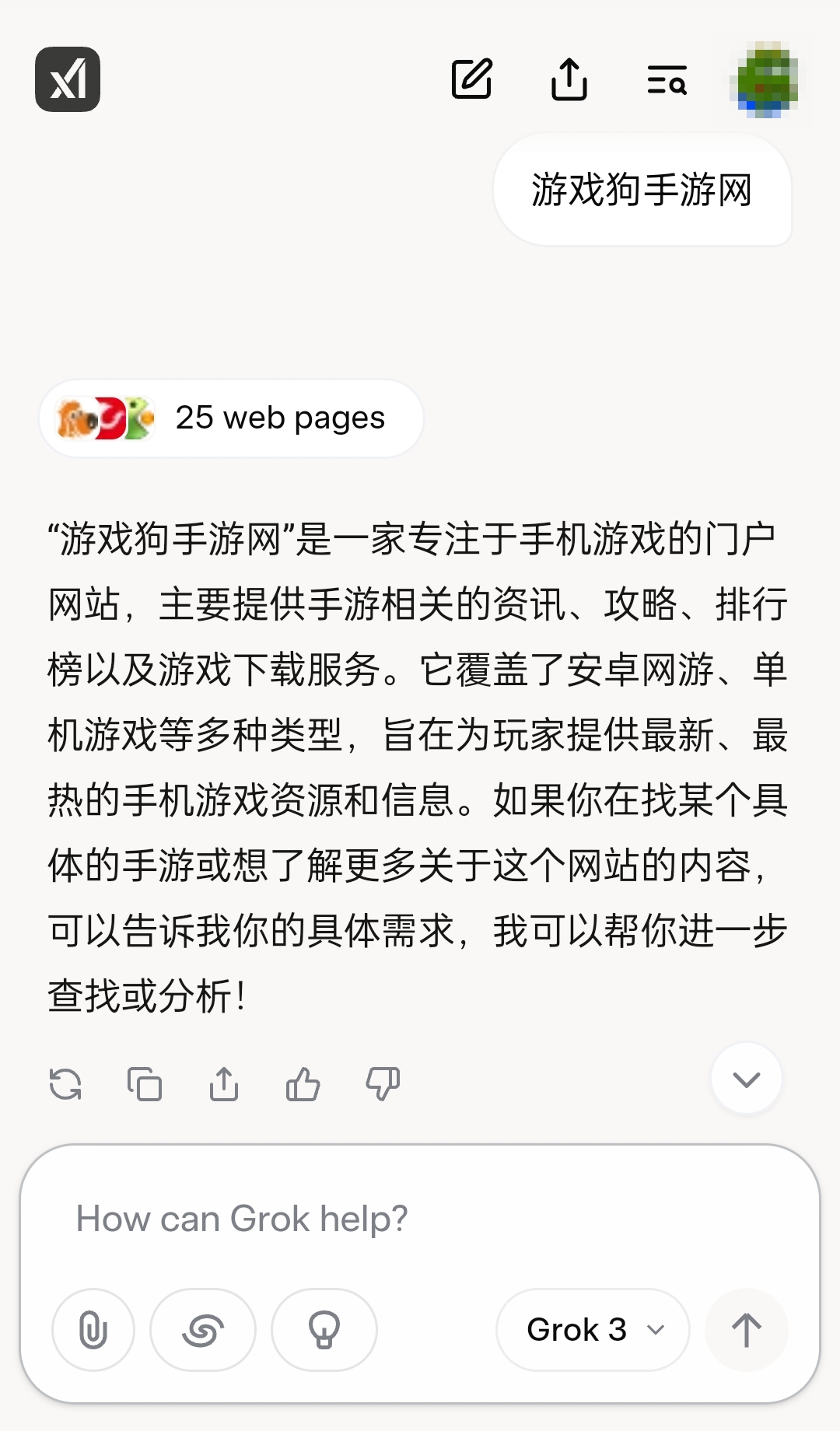Copy the response text
Image resolution: width=840 pixels, height=1431 pixels.
click(x=145, y=1084)
